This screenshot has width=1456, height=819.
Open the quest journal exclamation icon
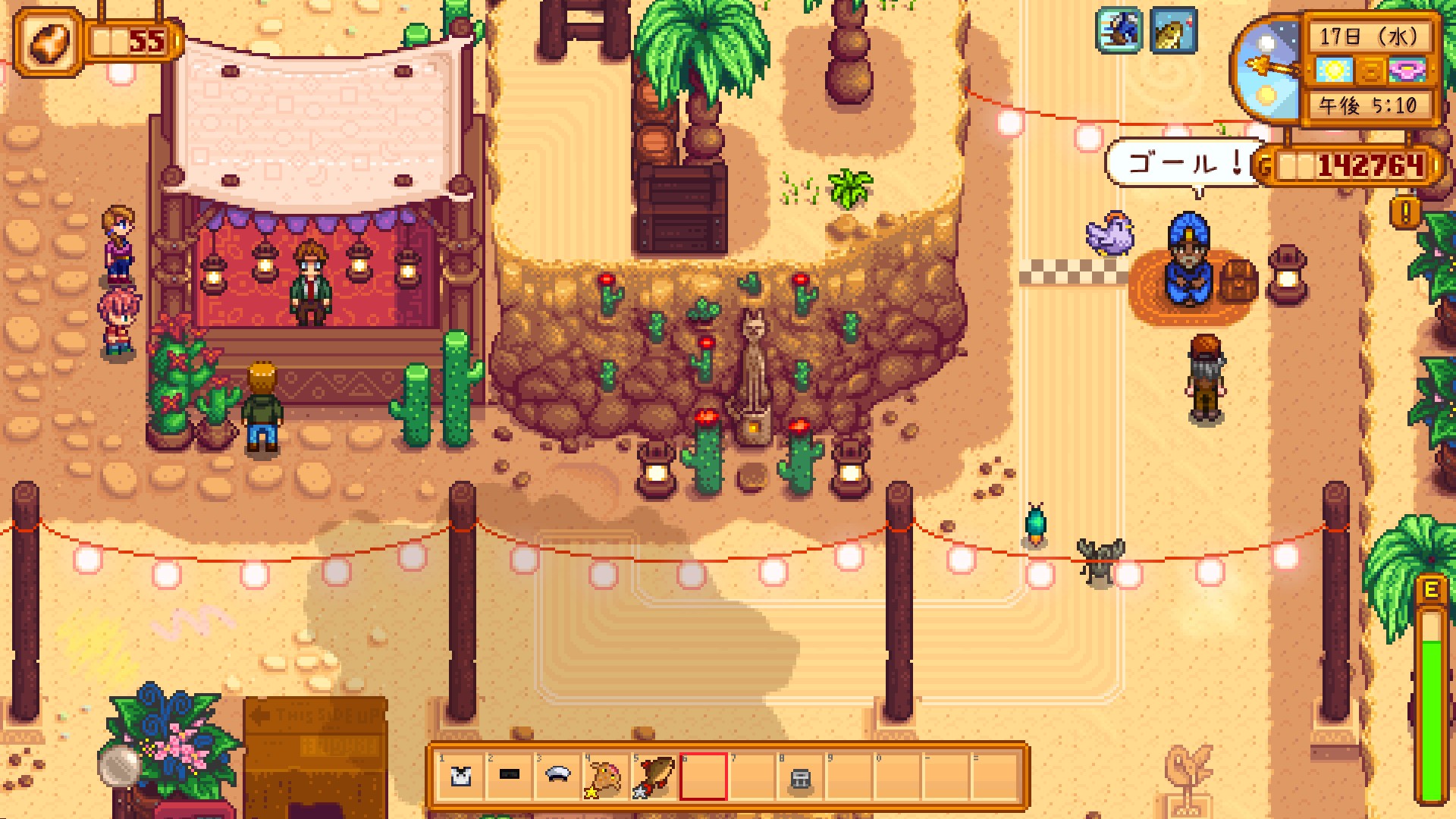coord(1405,212)
